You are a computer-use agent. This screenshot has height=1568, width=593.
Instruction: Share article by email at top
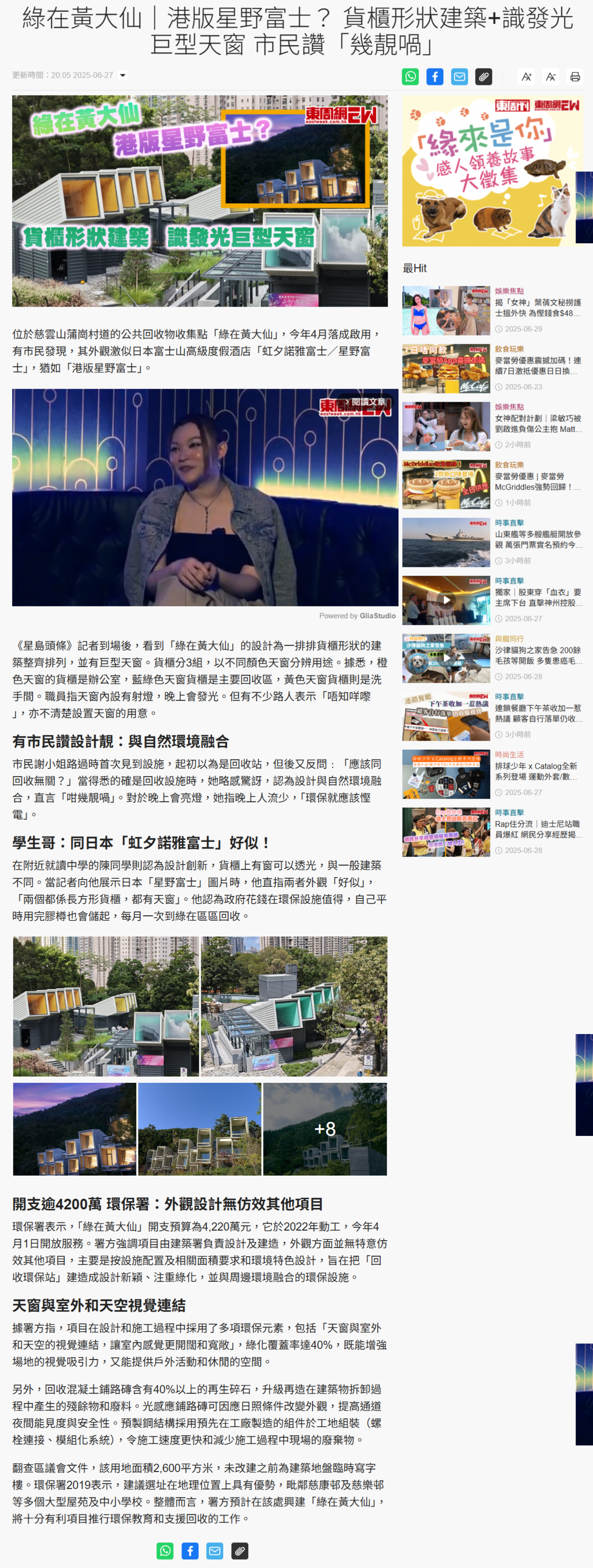click(x=459, y=77)
